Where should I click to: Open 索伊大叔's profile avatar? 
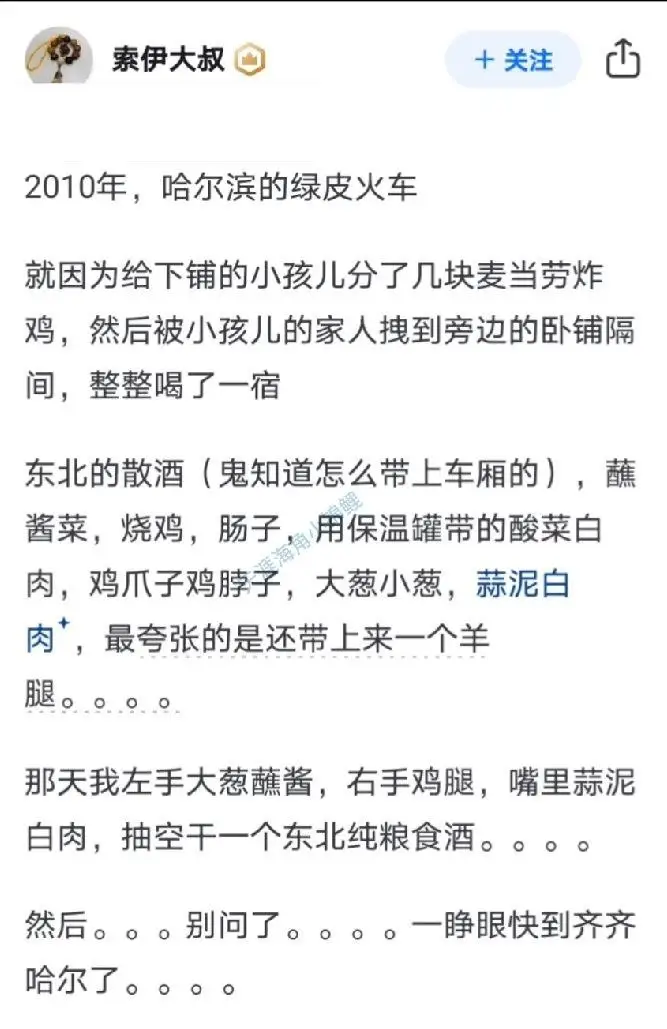click(58, 56)
